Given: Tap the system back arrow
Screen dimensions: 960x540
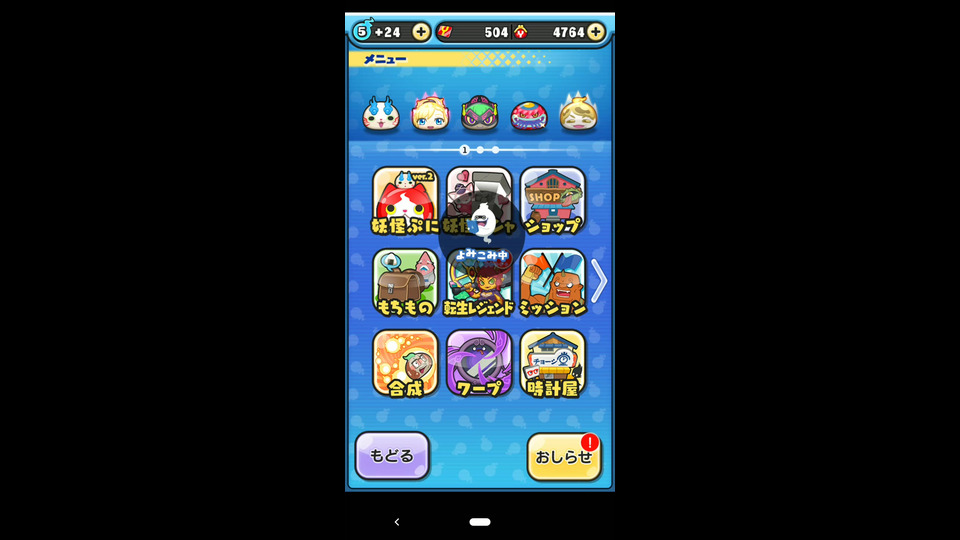Looking at the screenshot, I should click(x=397, y=522).
